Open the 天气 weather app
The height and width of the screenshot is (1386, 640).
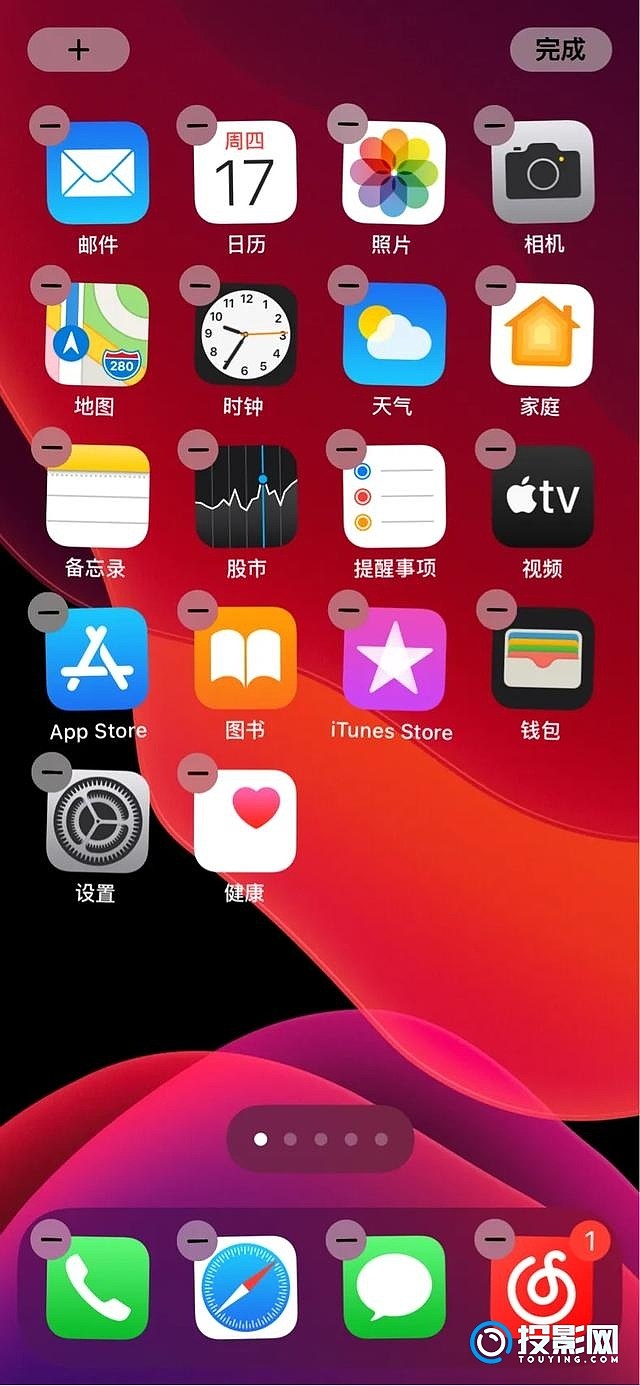point(393,335)
